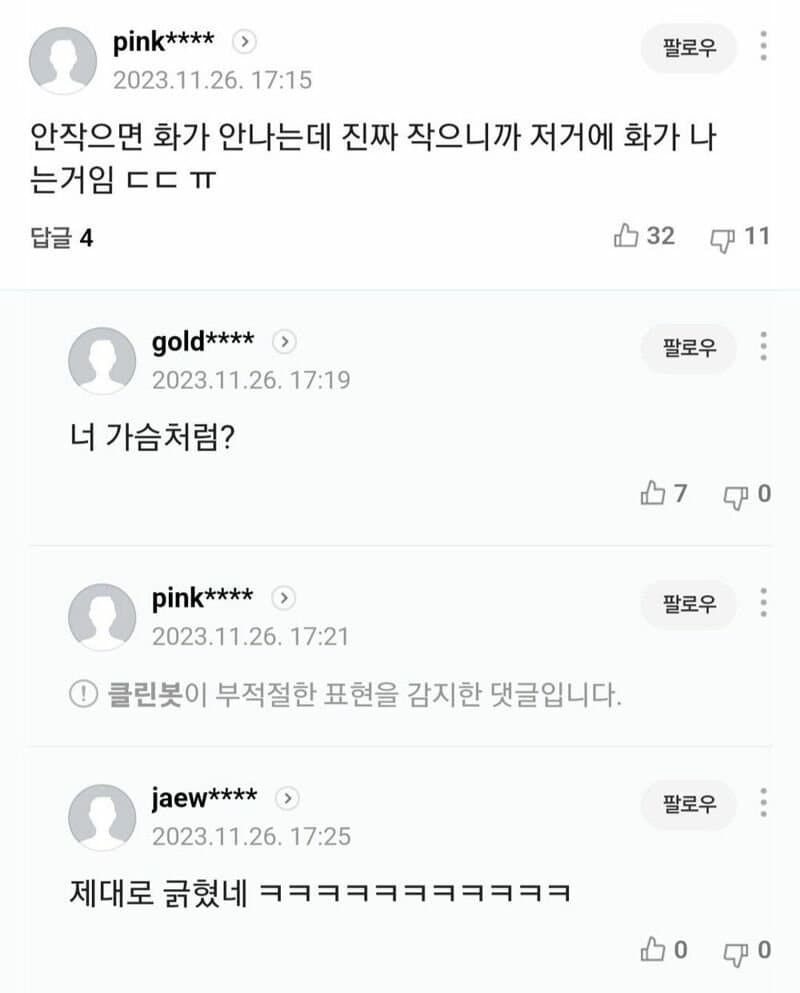
Task: Collapse the 답글 4 replies
Action: pyautogui.click(x=62, y=238)
